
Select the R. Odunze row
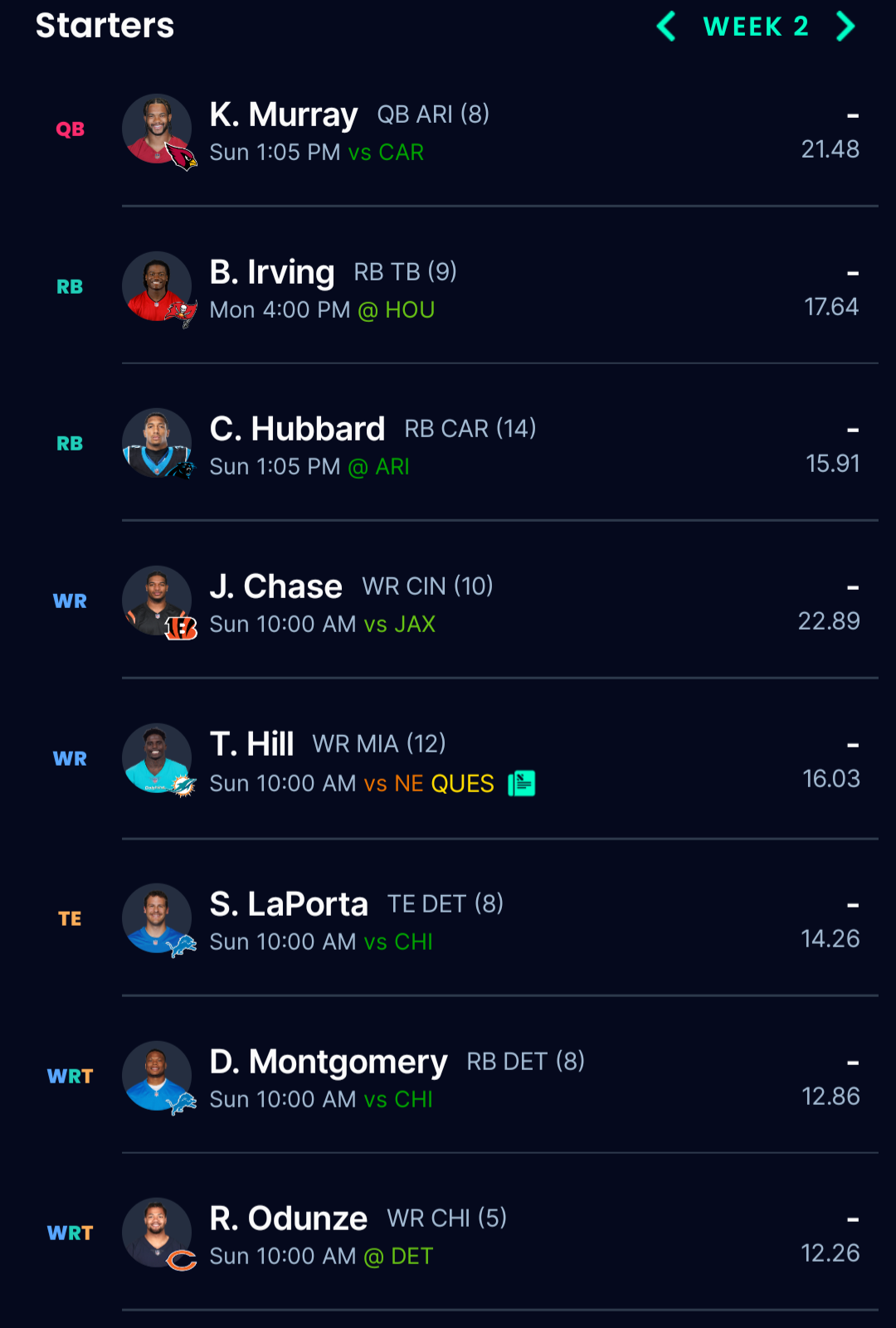[498, 1235]
